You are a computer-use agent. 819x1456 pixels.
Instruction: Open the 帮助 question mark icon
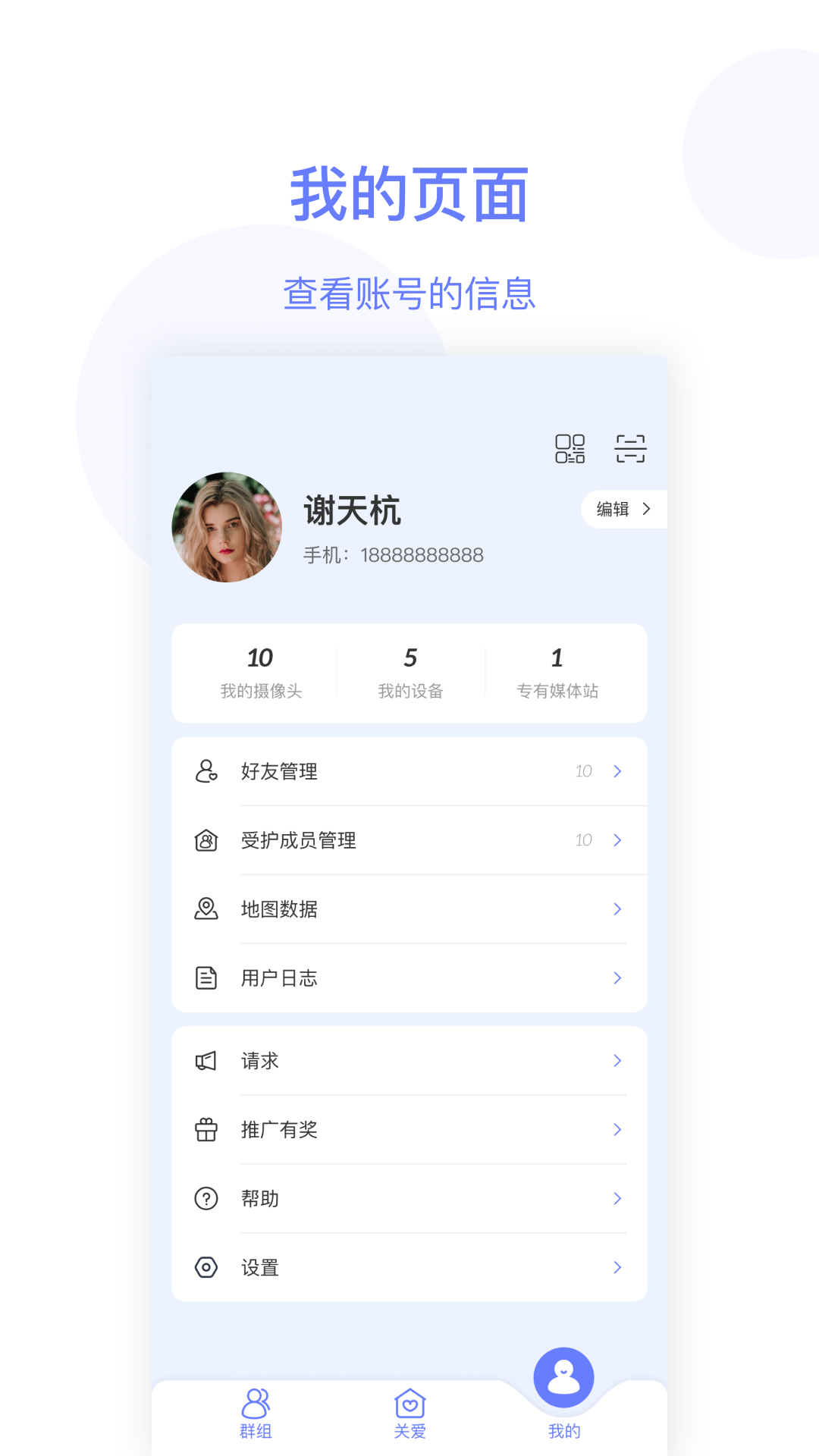206,1199
